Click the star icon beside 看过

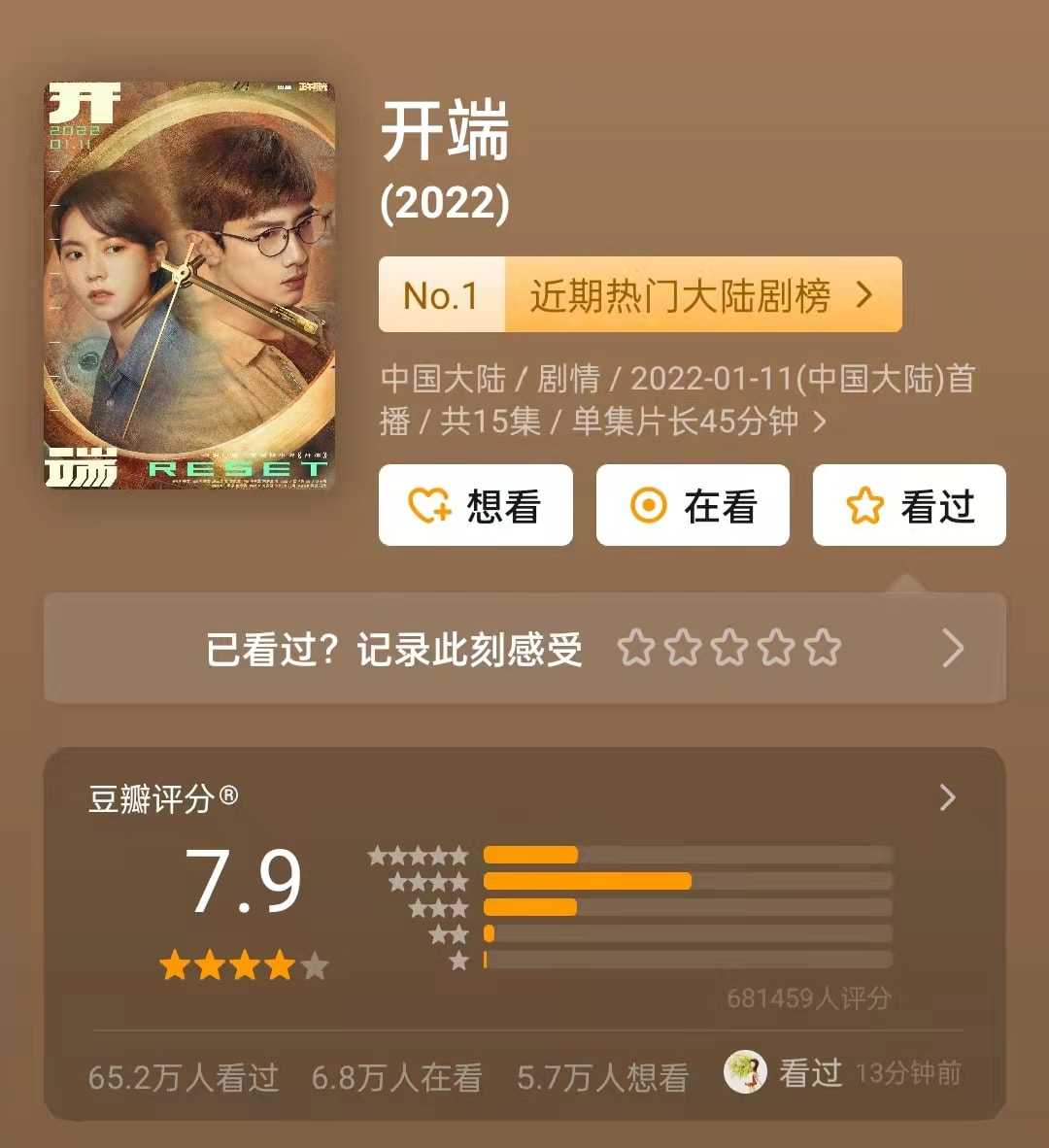[864, 505]
